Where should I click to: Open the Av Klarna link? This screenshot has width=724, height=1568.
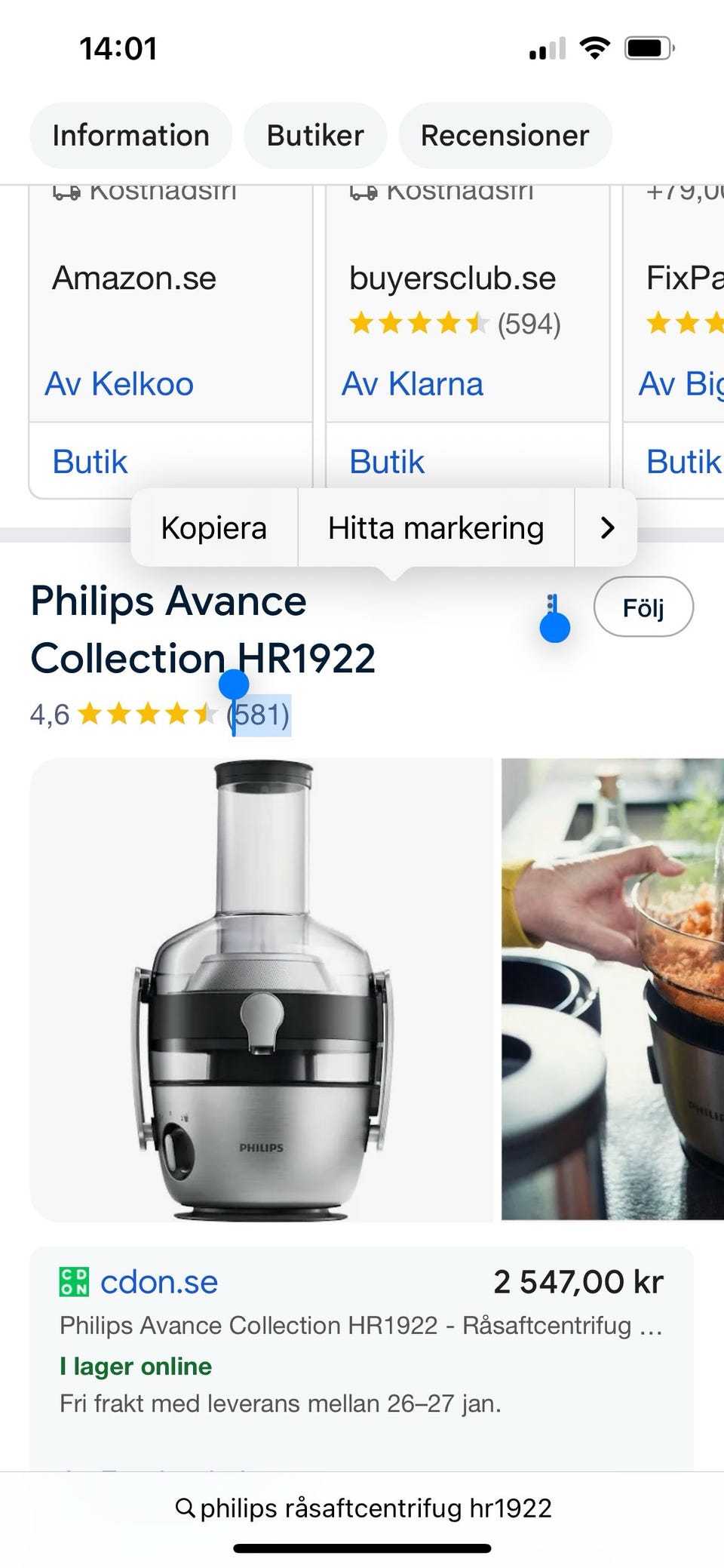point(413,384)
